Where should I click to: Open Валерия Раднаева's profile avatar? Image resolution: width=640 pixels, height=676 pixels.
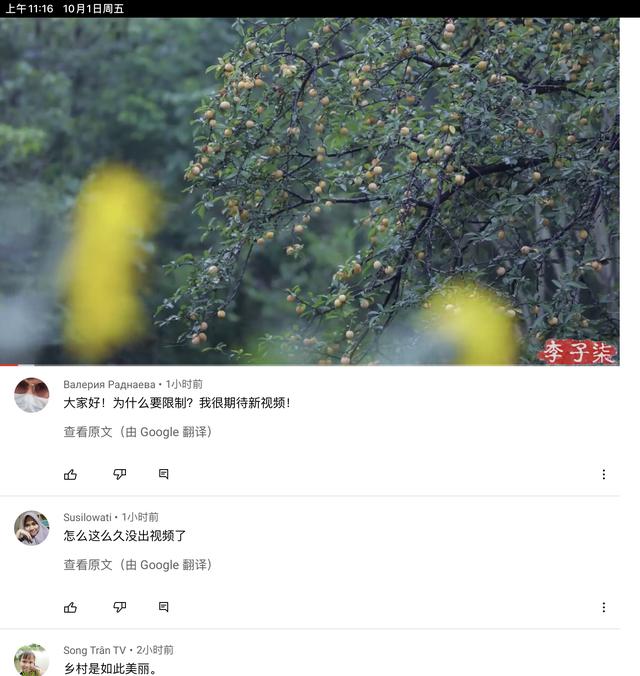point(31,395)
